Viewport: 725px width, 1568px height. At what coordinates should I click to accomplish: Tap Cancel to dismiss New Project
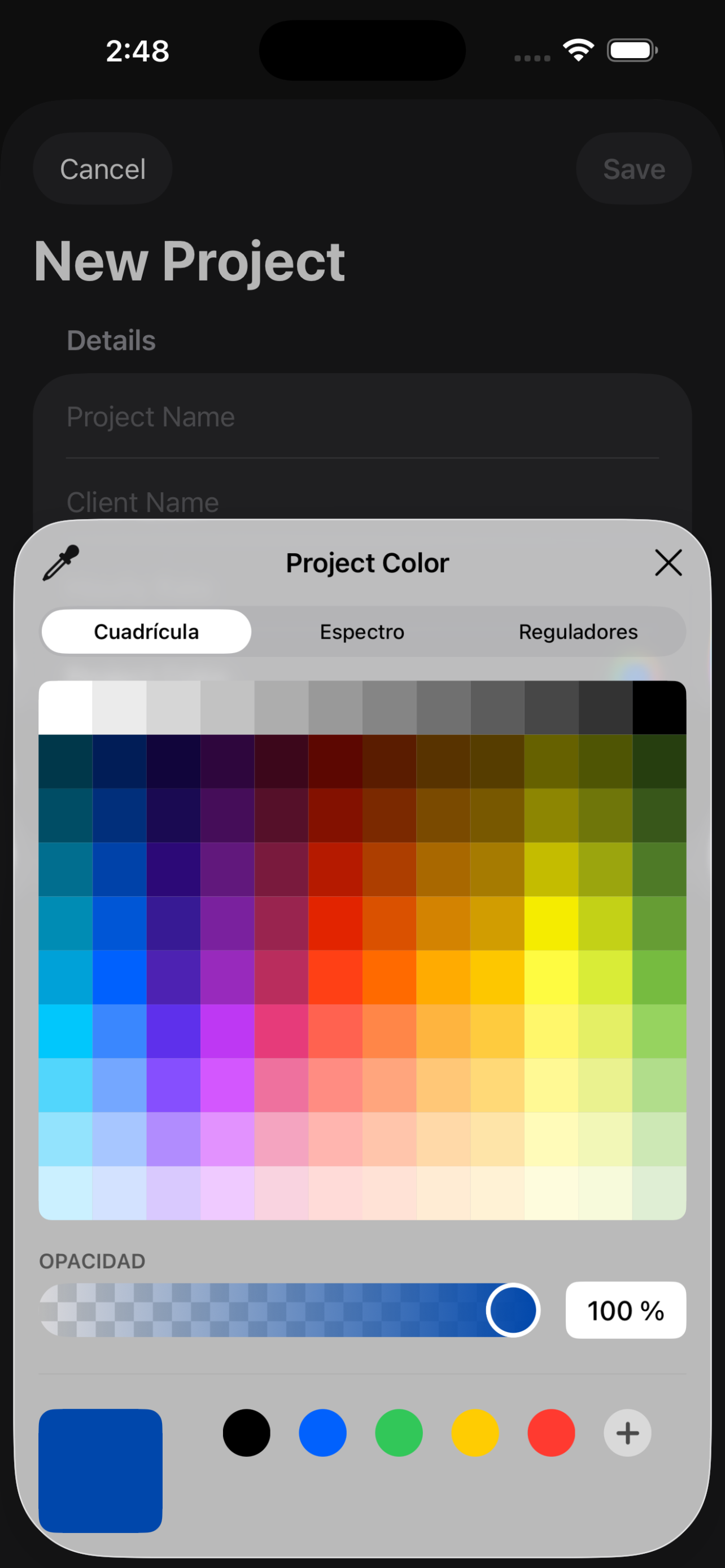pyautogui.click(x=102, y=169)
